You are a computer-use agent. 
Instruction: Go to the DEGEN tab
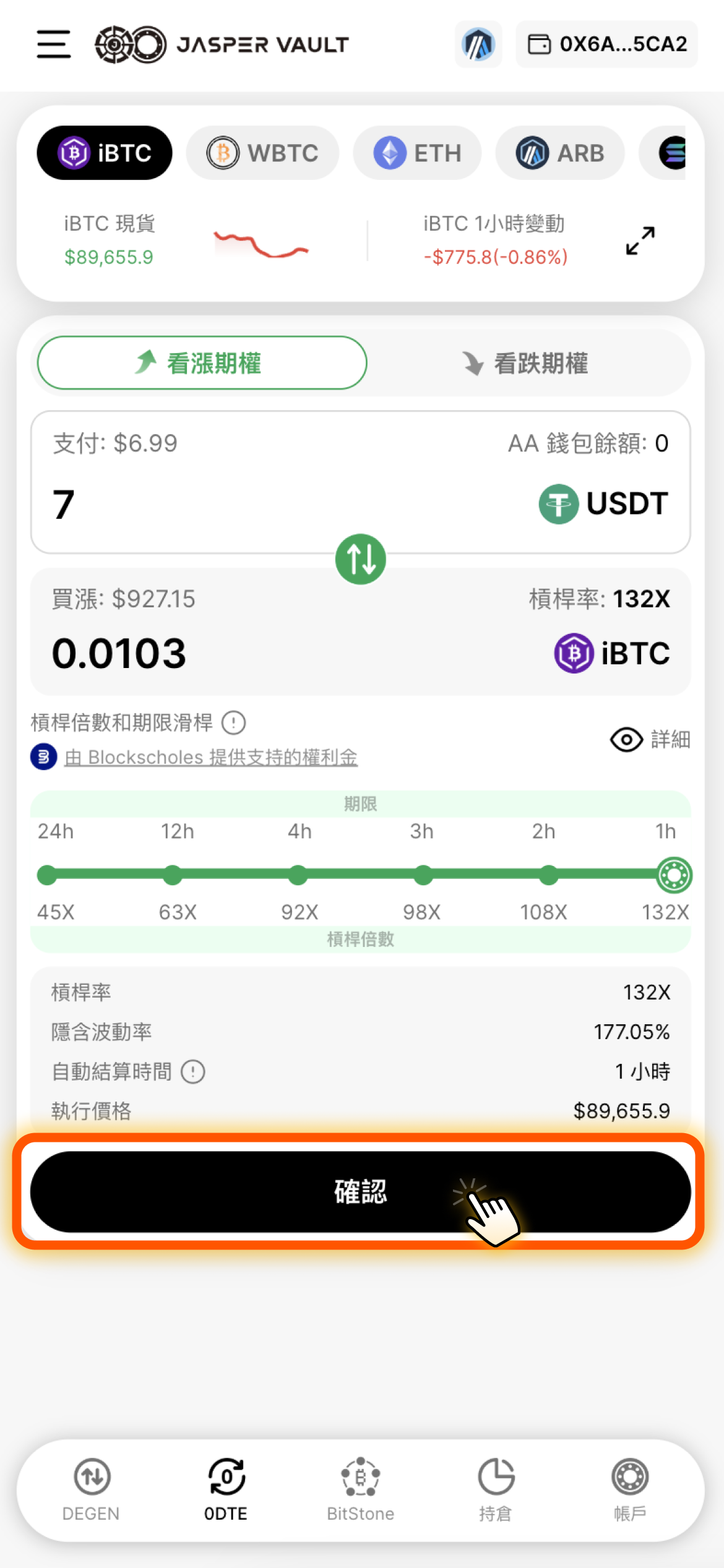click(92, 1489)
